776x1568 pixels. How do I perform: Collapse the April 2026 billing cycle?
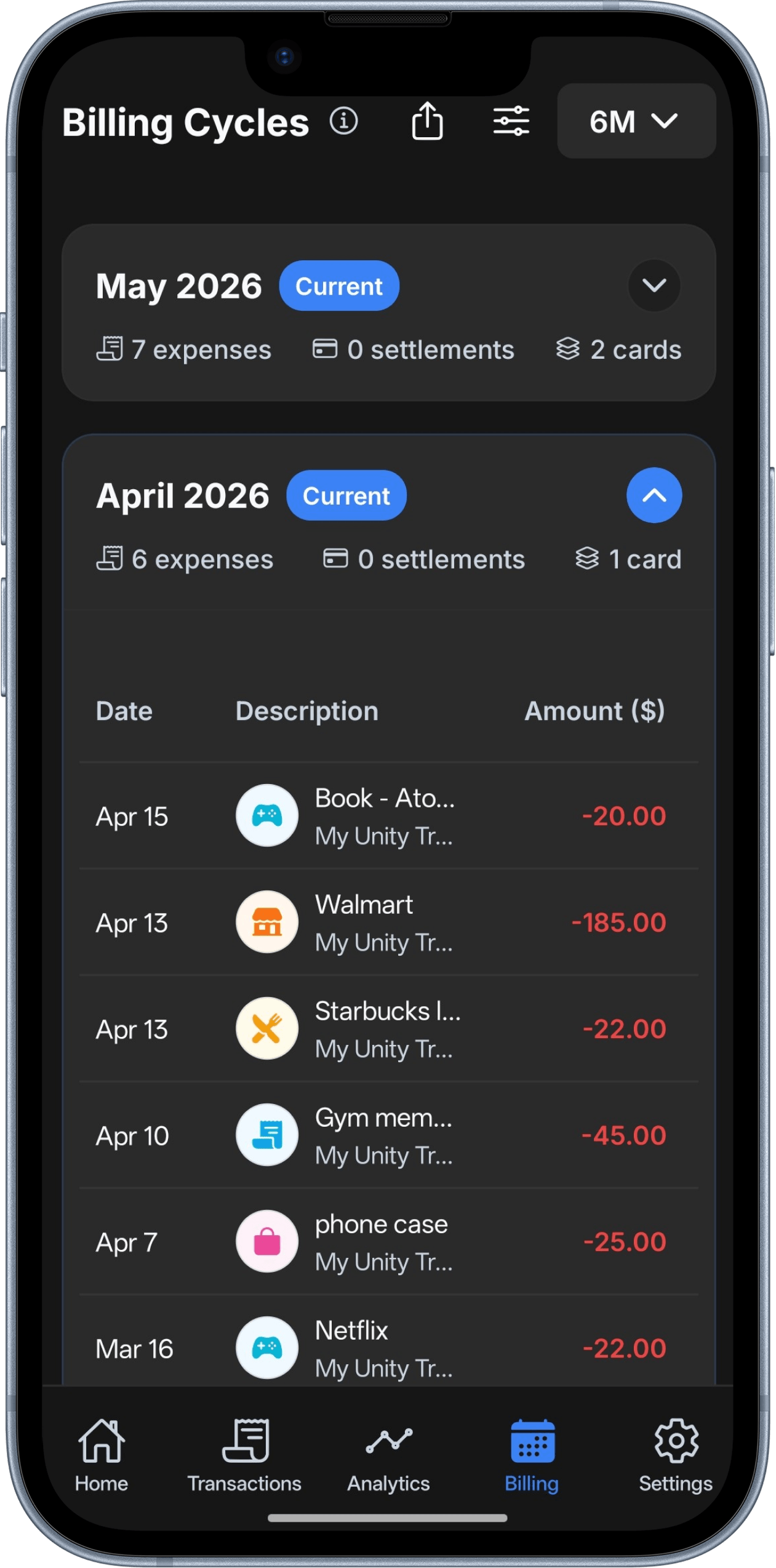[x=654, y=495]
